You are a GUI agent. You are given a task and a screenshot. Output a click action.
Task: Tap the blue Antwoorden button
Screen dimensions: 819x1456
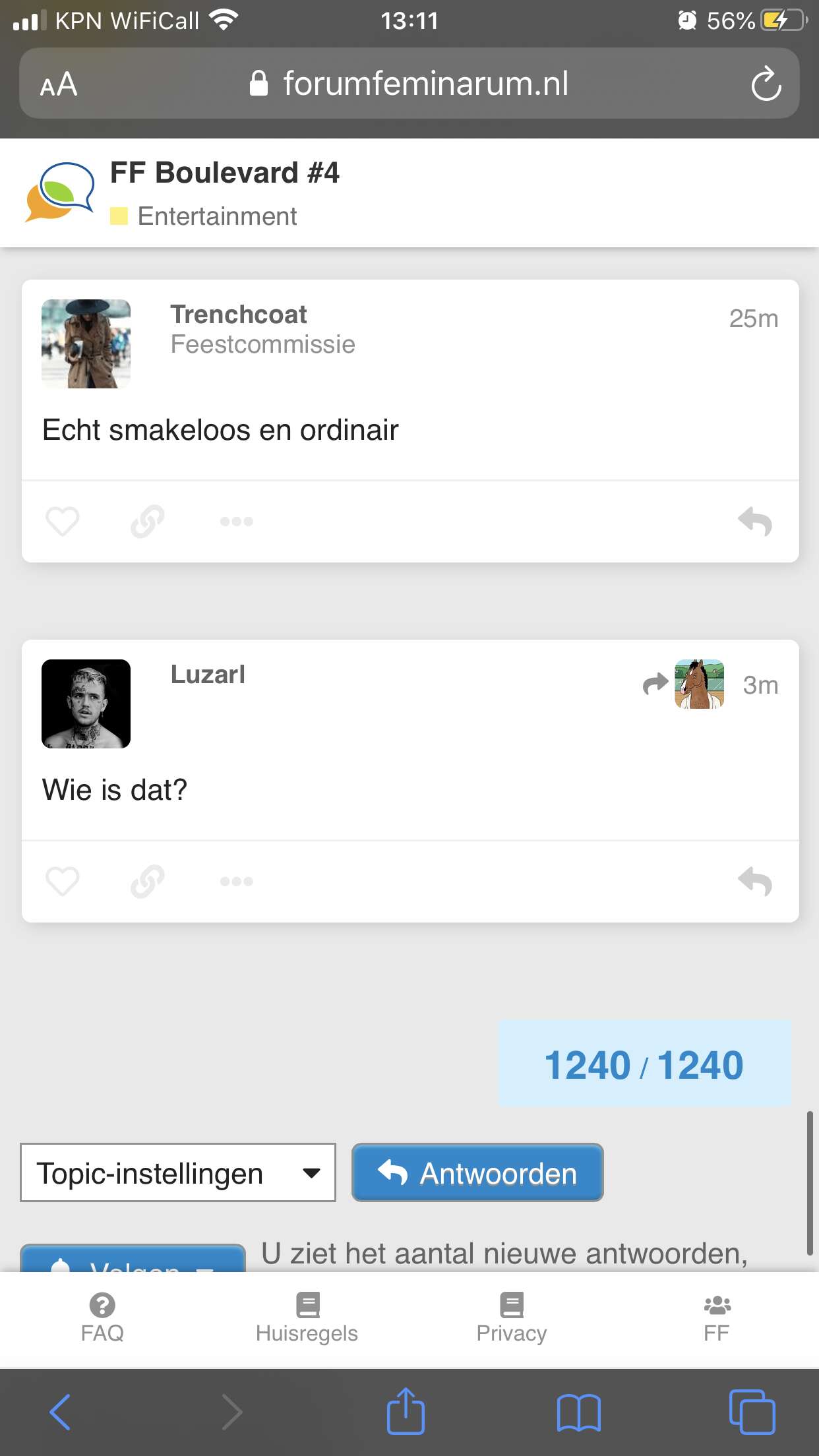(x=477, y=1172)
